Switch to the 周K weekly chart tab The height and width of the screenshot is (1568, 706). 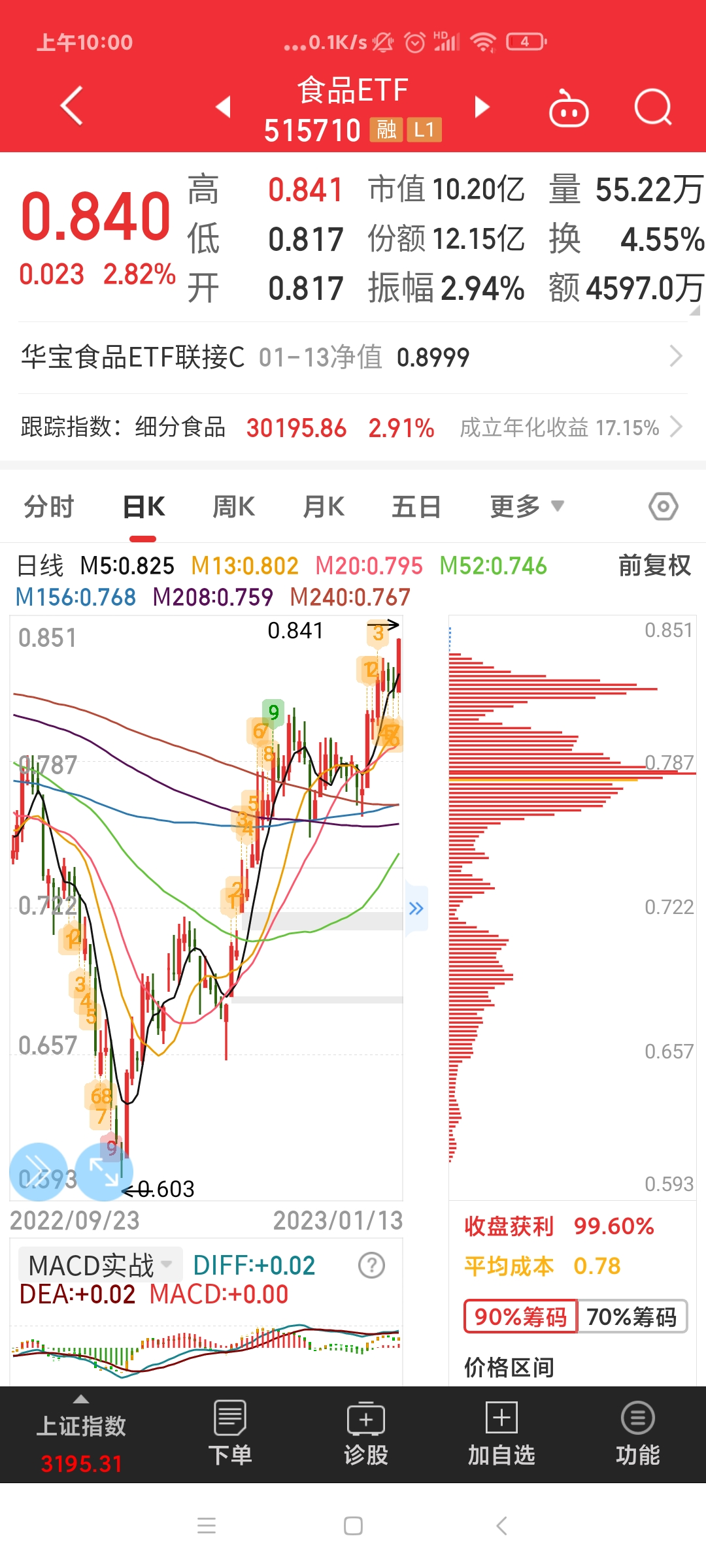(233, 506)
